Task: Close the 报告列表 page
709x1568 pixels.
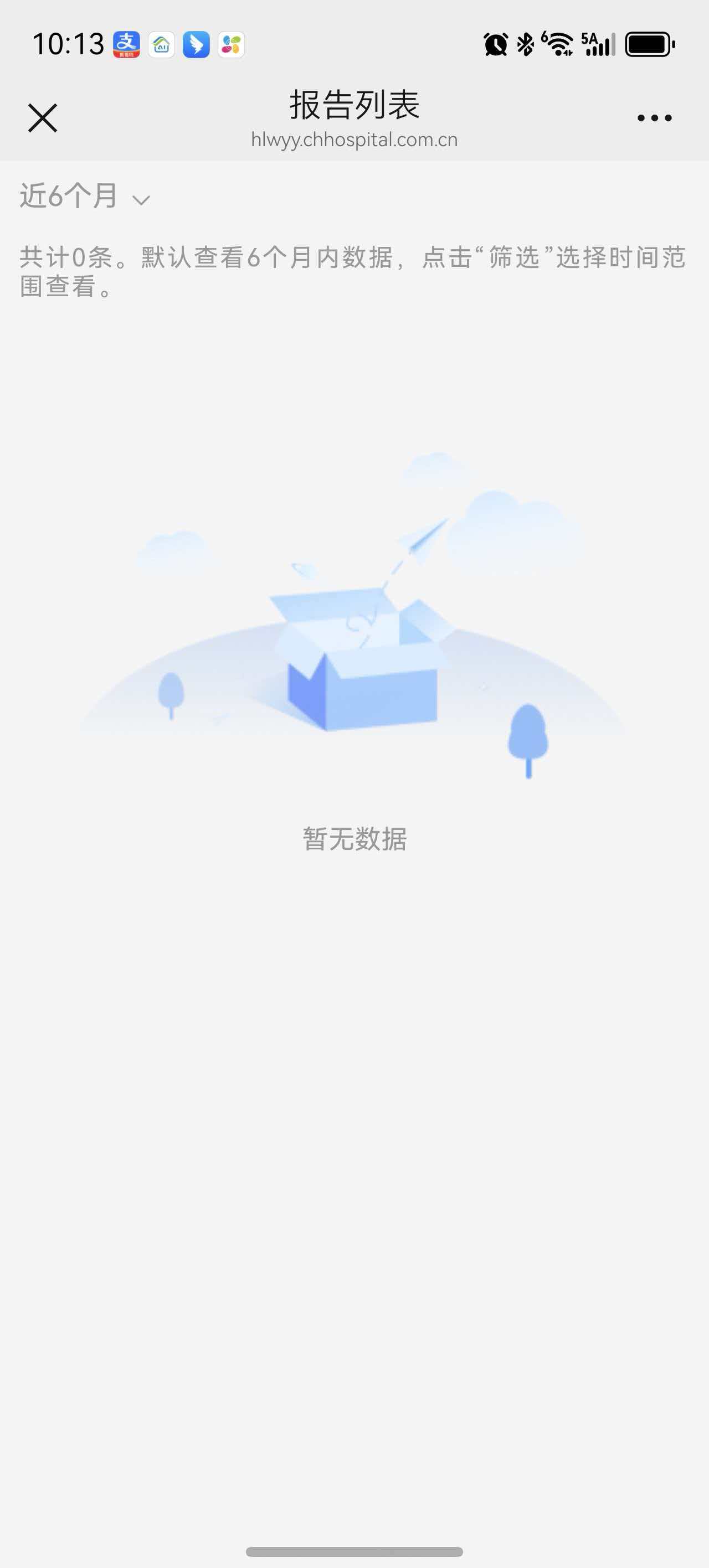Action: coord(43,118)
